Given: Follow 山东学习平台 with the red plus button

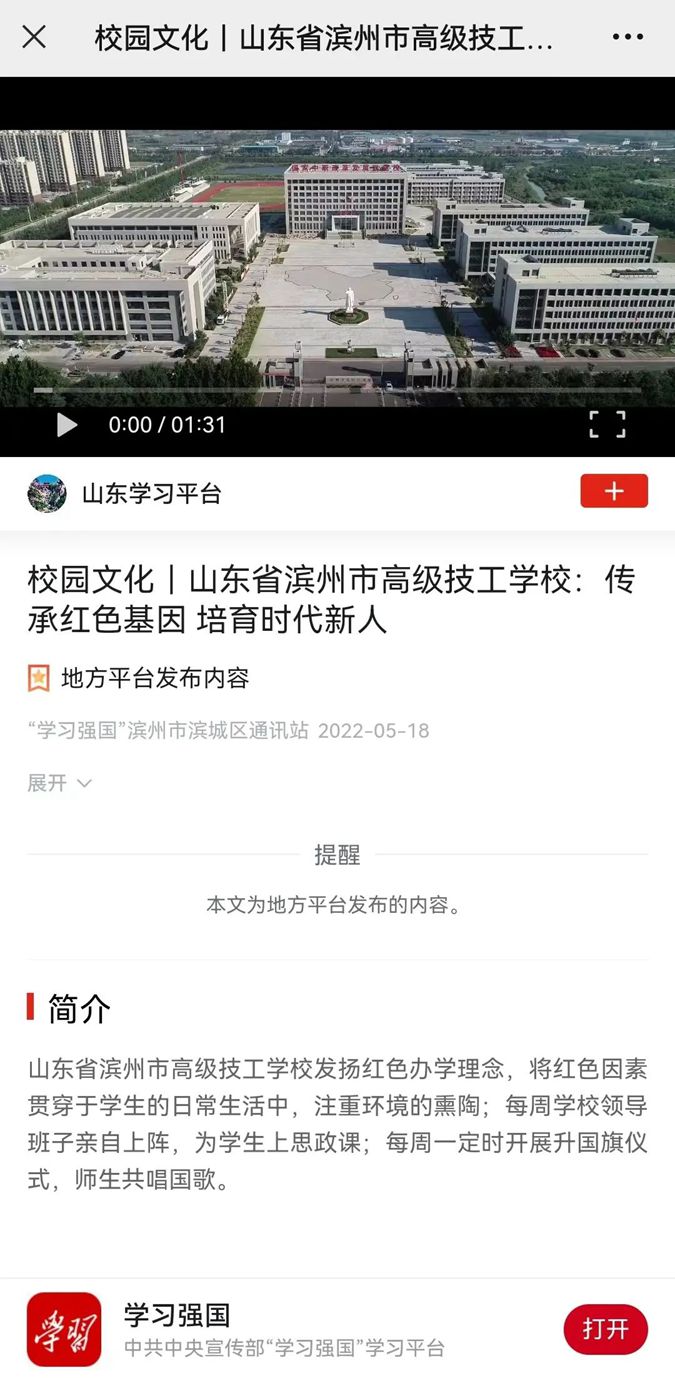Looking at the screenshot, I should pyautogui.click(x=613, y=492).
